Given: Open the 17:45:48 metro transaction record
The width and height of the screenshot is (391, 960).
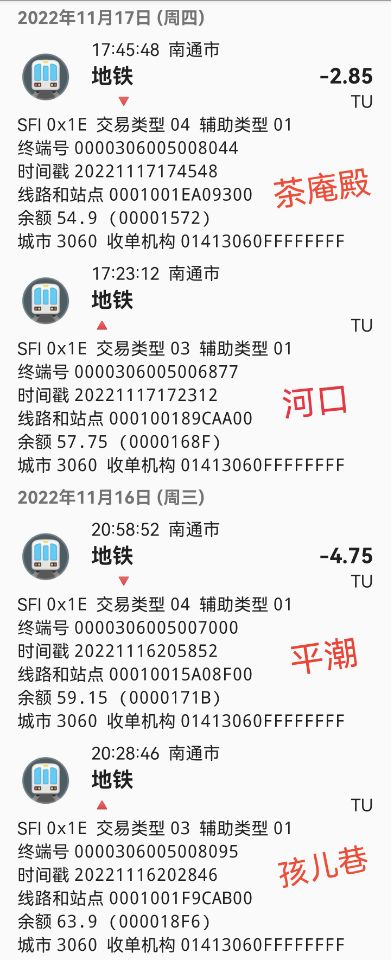Looking at the screenshot, I should pos(195,145).
